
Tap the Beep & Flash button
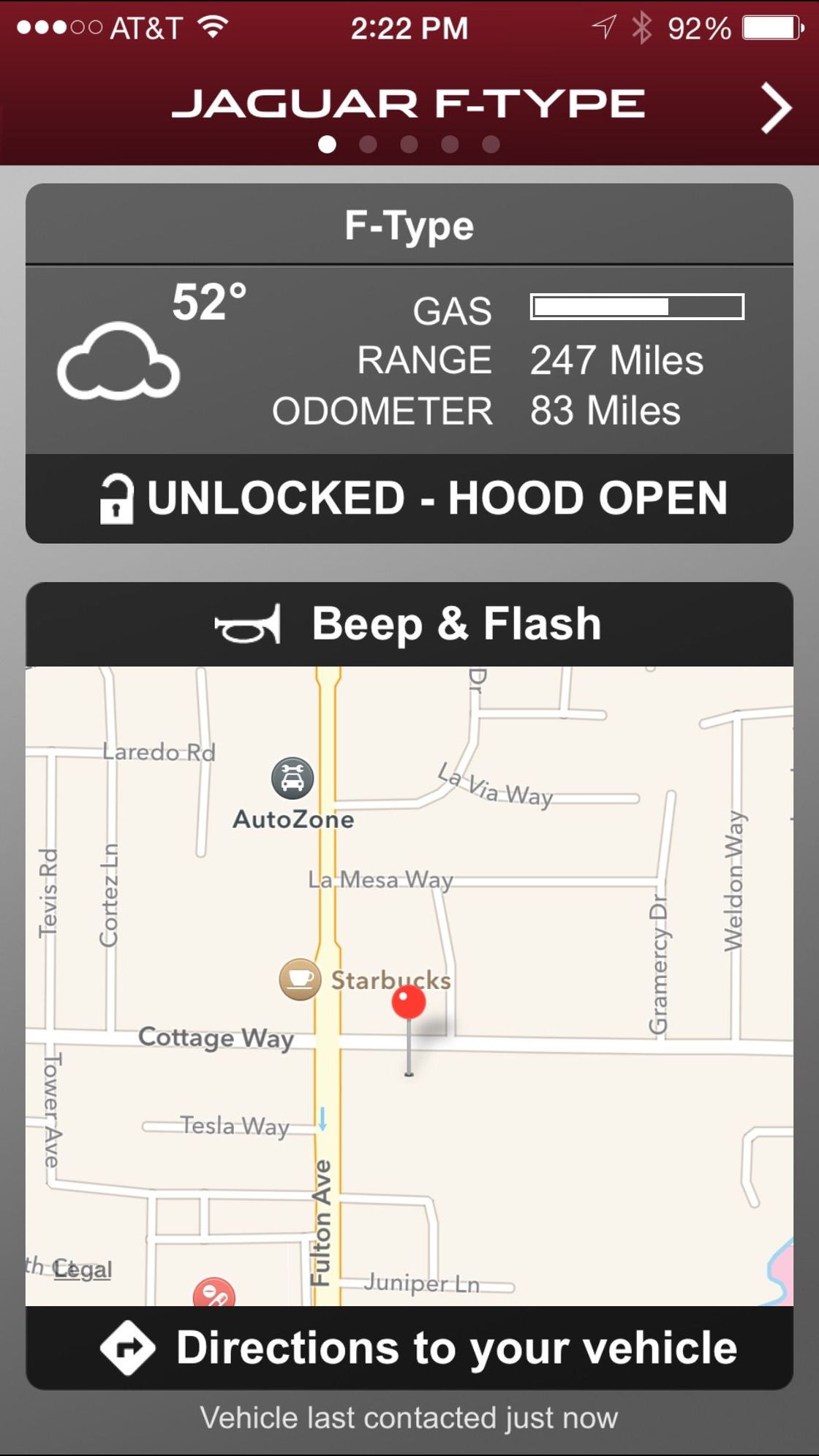[x=409, y=625]
